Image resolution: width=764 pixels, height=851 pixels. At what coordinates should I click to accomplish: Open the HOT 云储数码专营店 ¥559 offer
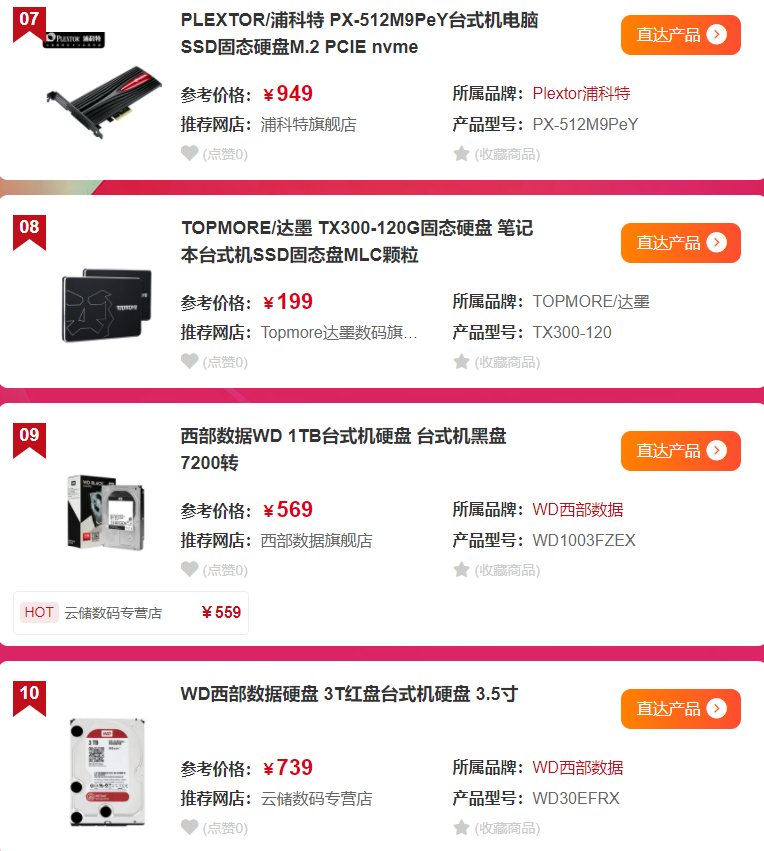click(131, 613)
